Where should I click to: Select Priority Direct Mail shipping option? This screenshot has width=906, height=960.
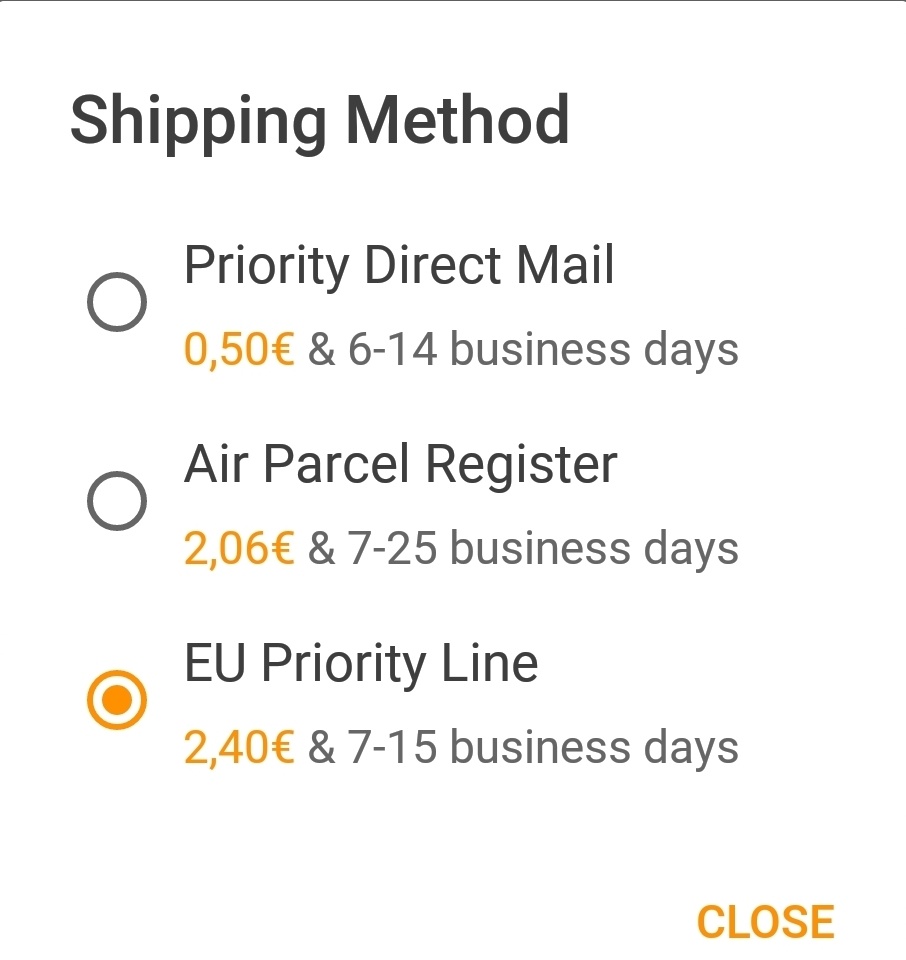click(117, 301)
